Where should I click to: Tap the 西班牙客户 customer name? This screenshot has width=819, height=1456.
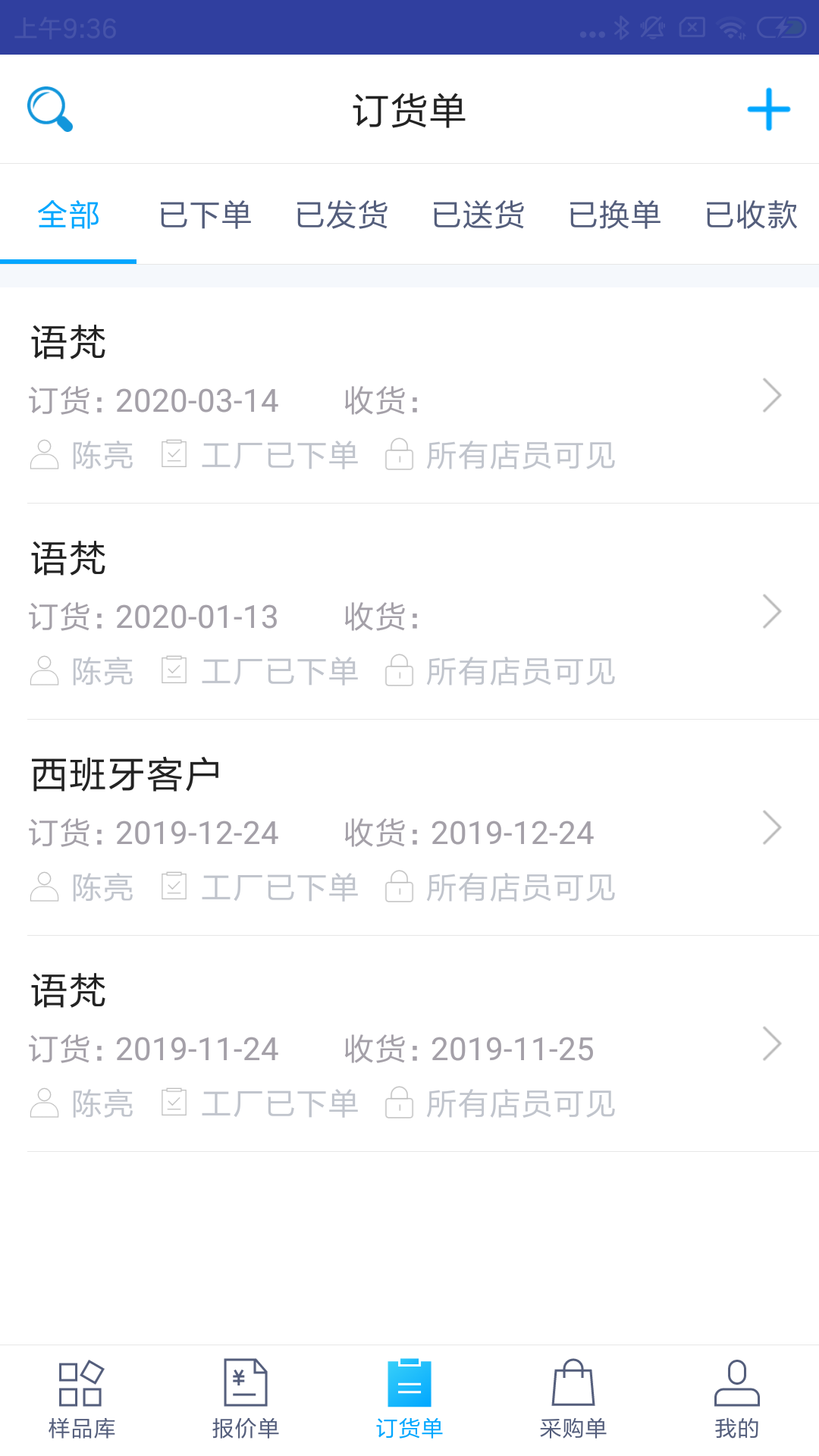coord(127,773)
